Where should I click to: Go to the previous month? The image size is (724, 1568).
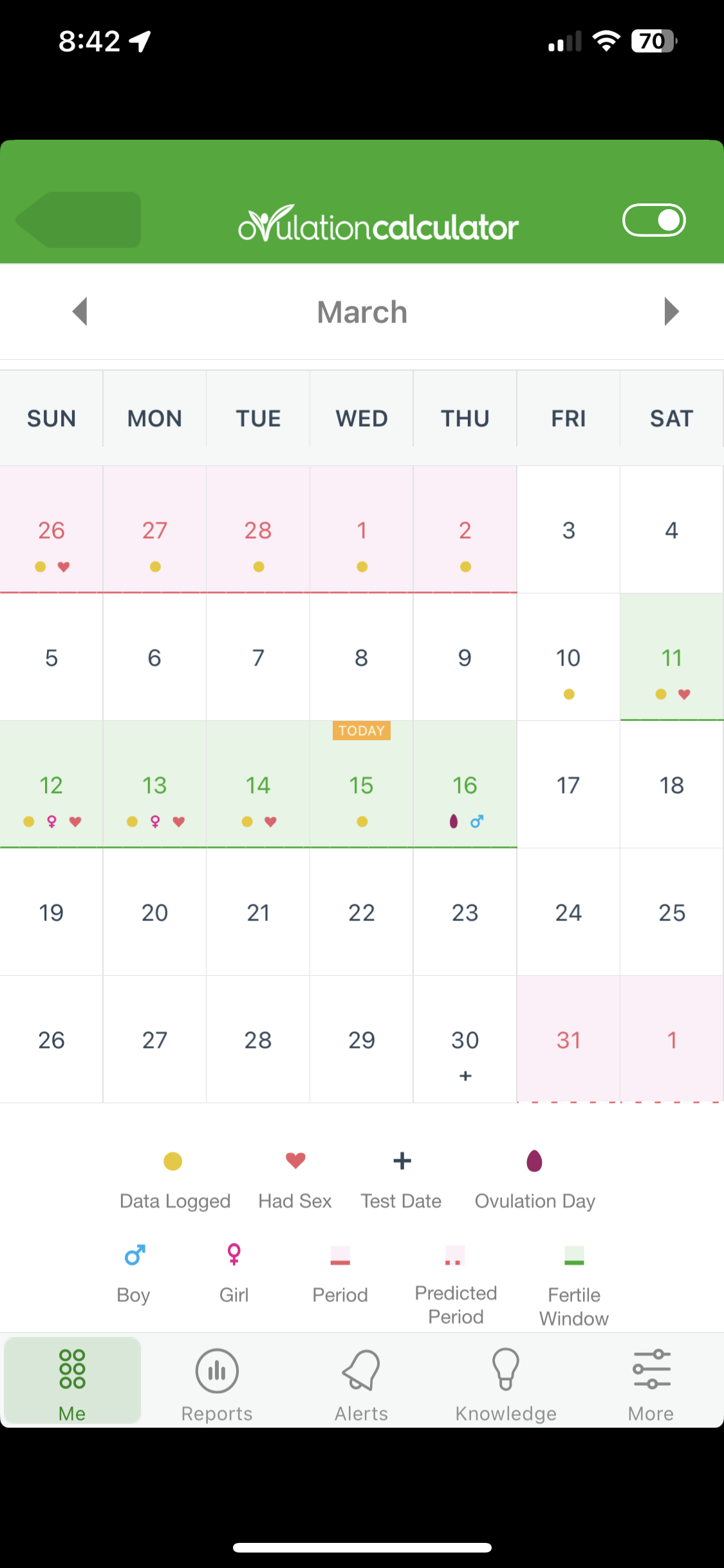pos(80,312)
